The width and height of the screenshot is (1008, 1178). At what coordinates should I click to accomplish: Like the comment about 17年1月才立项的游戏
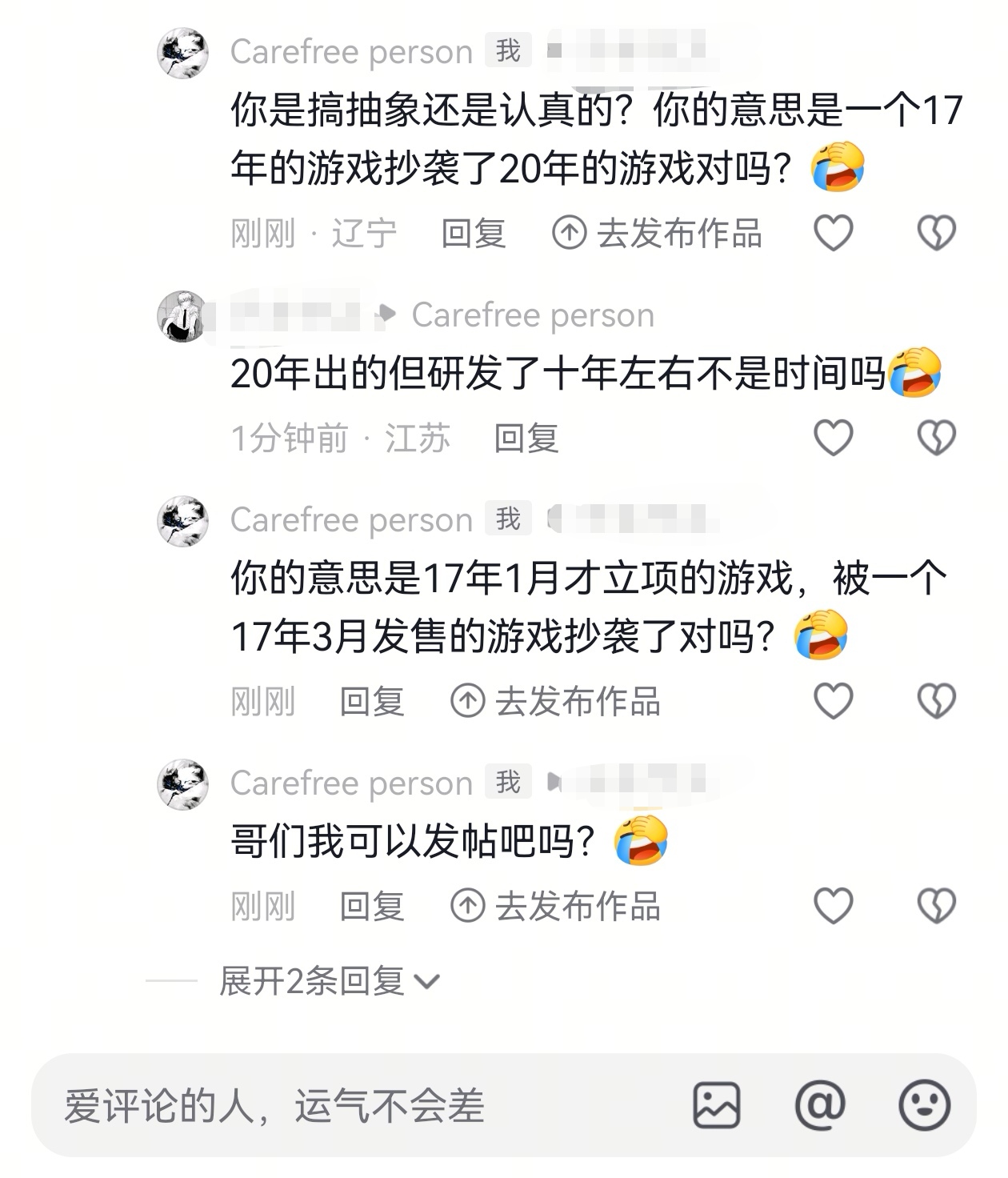pos(833,701)
